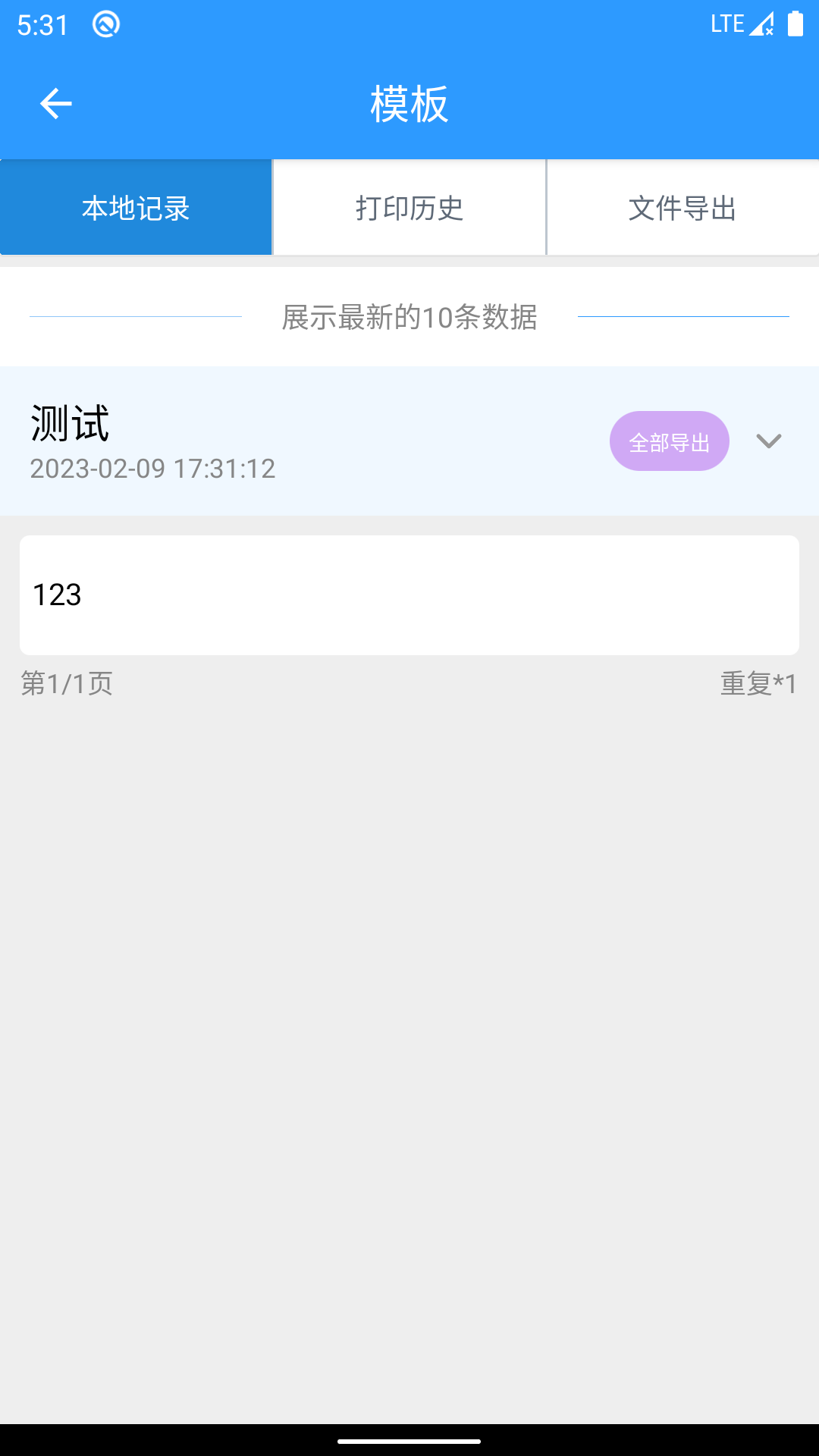Click the LTE signal indicator
Screen dimensions: 819x1456
click(727, 24)
